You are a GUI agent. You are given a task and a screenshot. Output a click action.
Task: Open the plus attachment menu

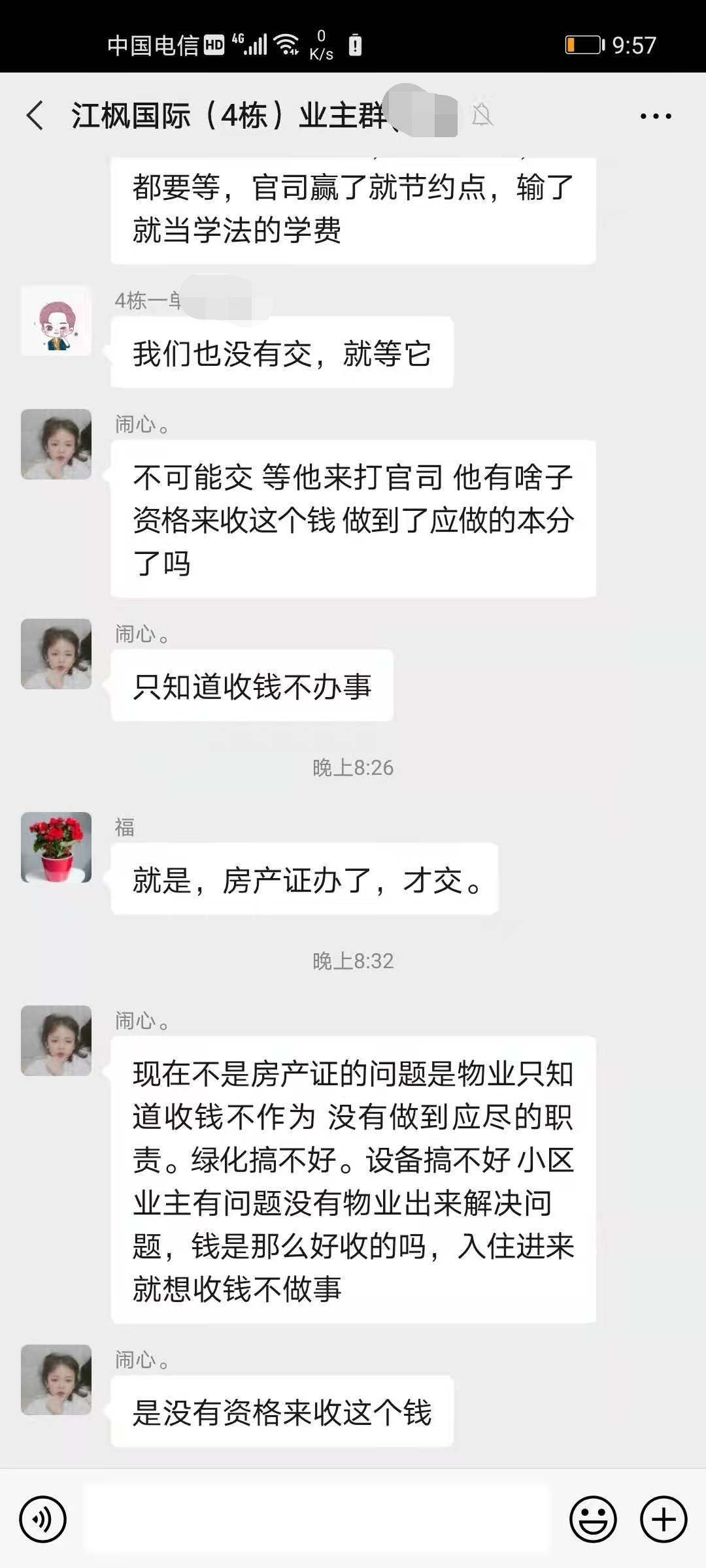[663, 1519]
